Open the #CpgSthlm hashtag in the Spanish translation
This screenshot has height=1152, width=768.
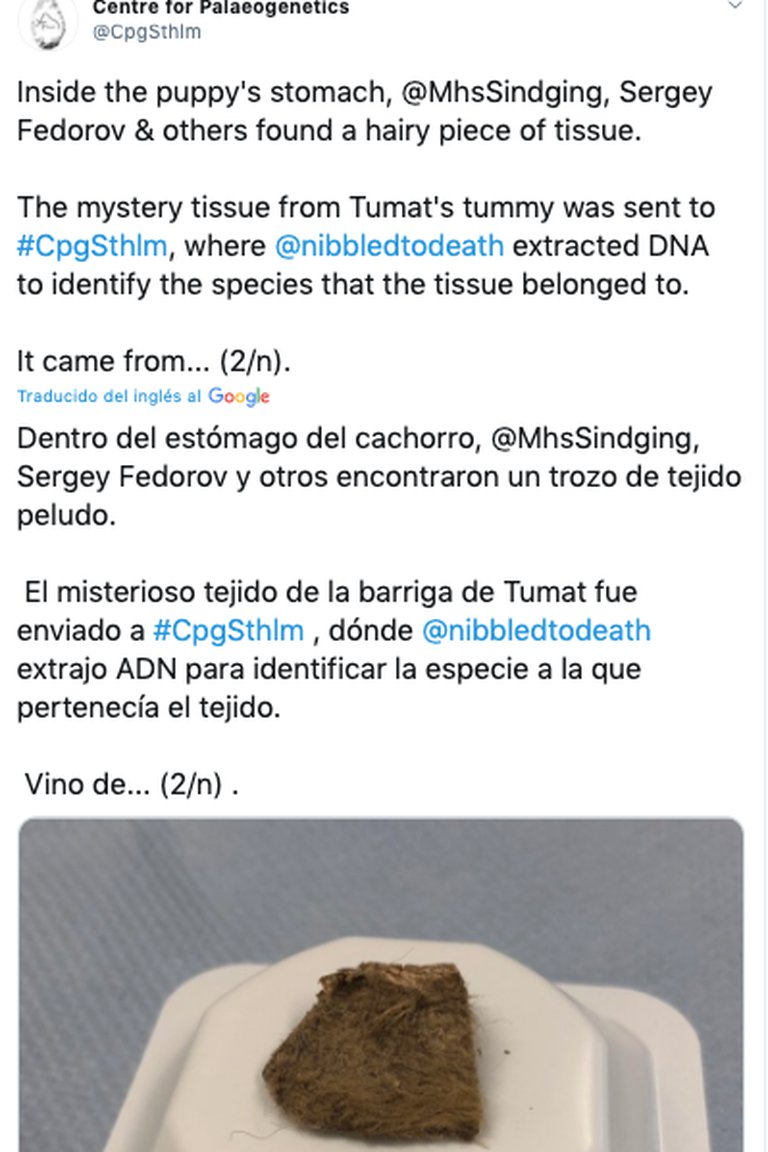[x=228, y=631]
